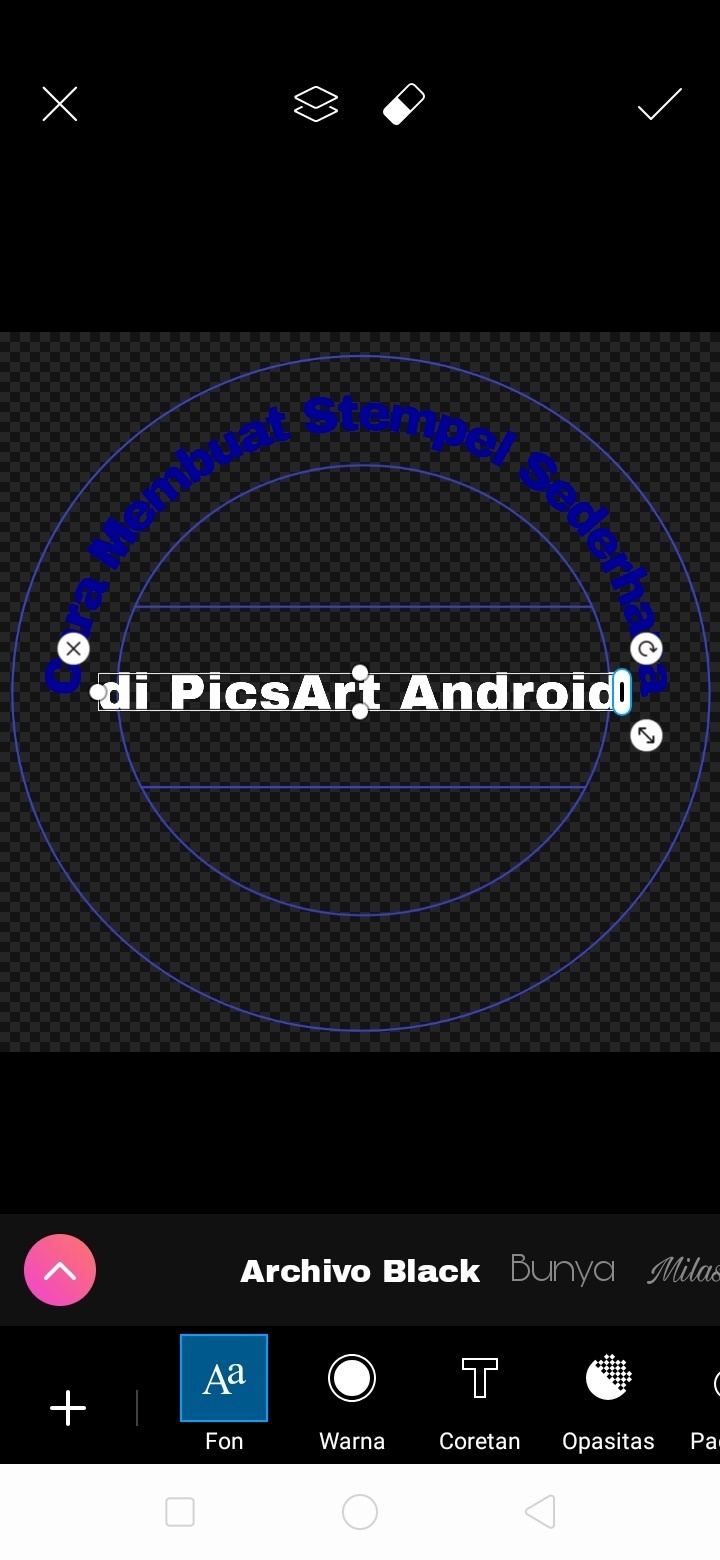Tap the resize handle on text box
This screenshot has width=720, height=1560.
tap(647, 736)
